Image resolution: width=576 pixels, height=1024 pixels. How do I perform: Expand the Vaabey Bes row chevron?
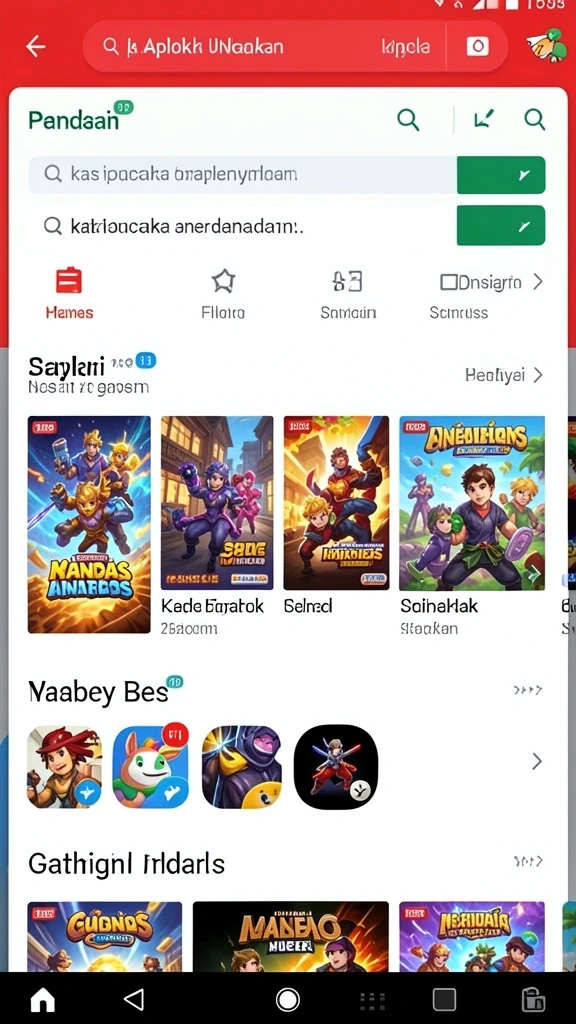[x=537, y=761]
